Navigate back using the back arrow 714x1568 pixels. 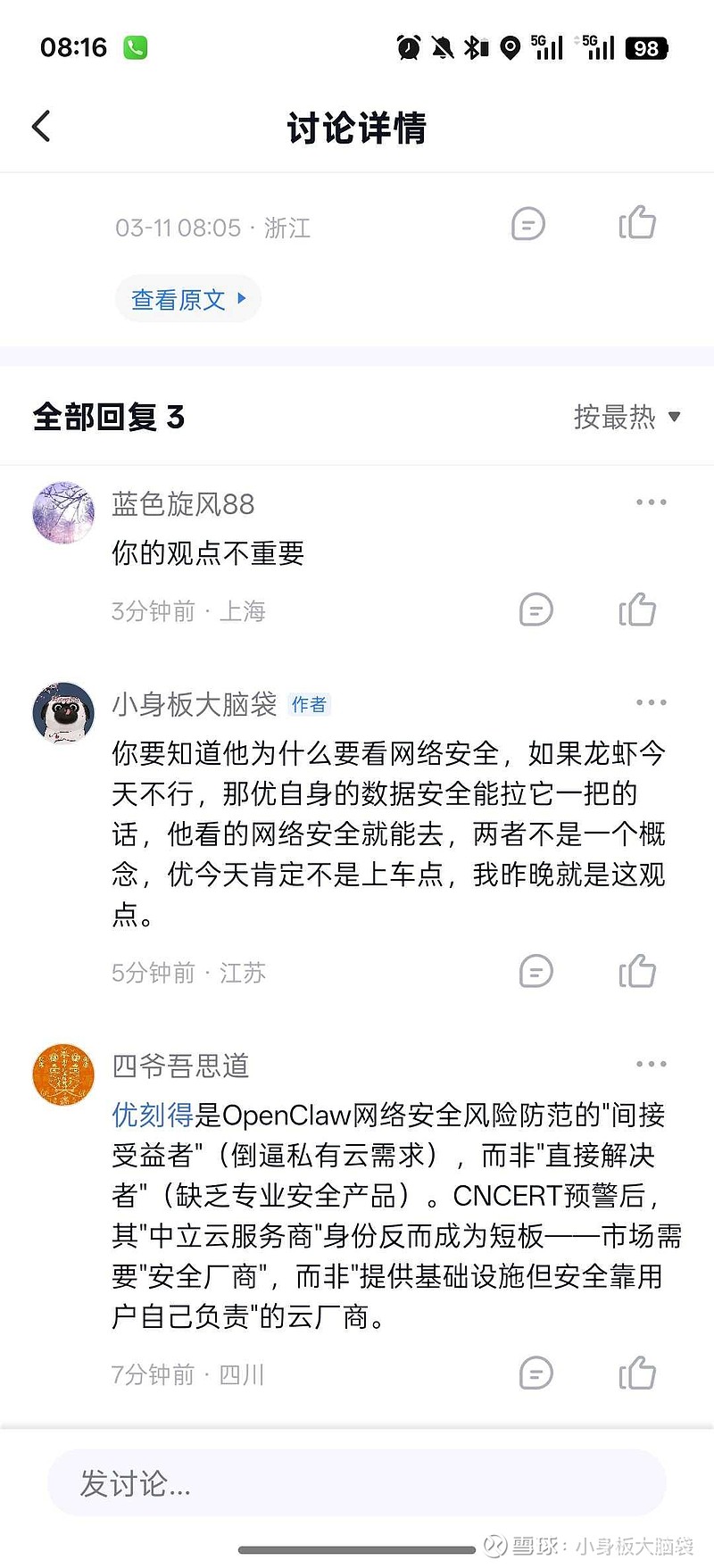tap(40, 127)
